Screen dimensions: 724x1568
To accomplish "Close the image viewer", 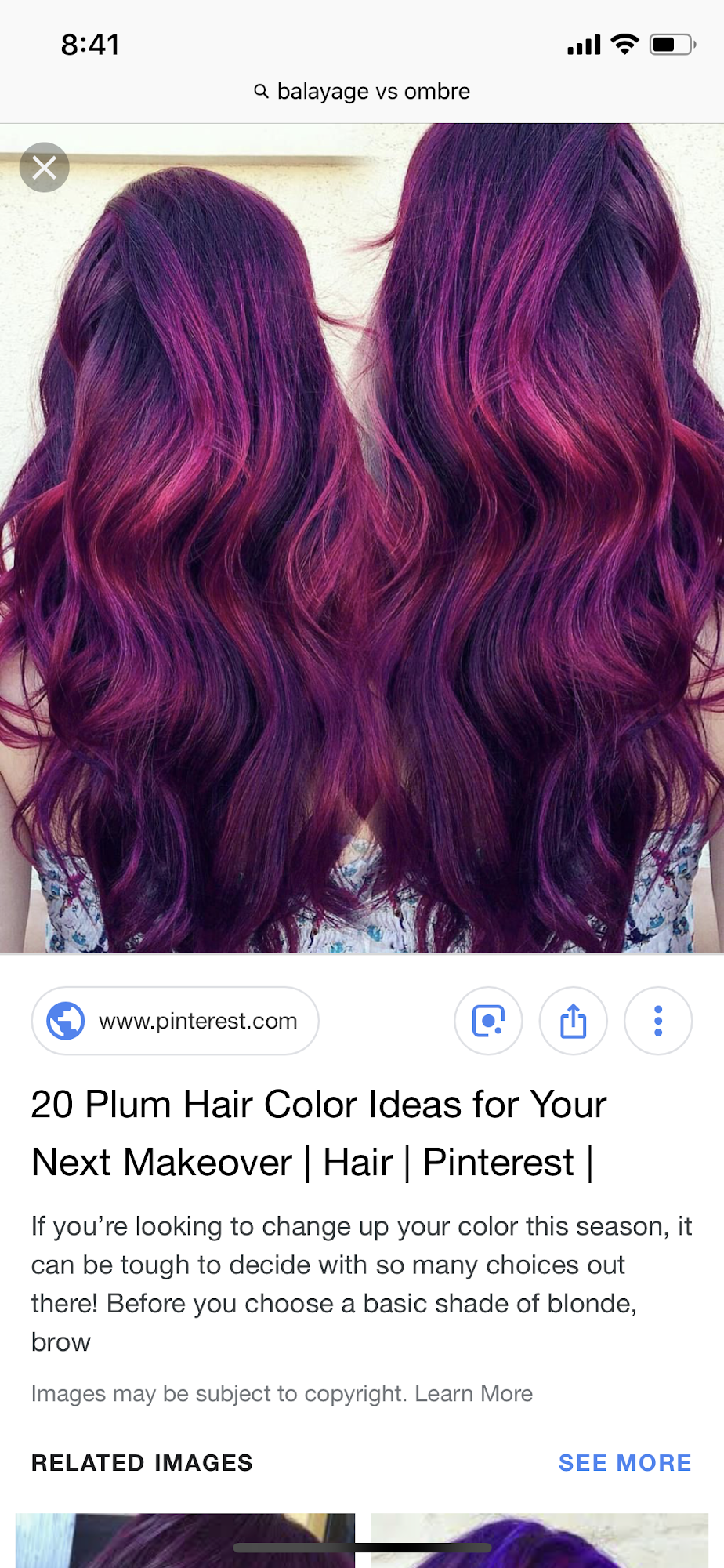I will (45, 167).
